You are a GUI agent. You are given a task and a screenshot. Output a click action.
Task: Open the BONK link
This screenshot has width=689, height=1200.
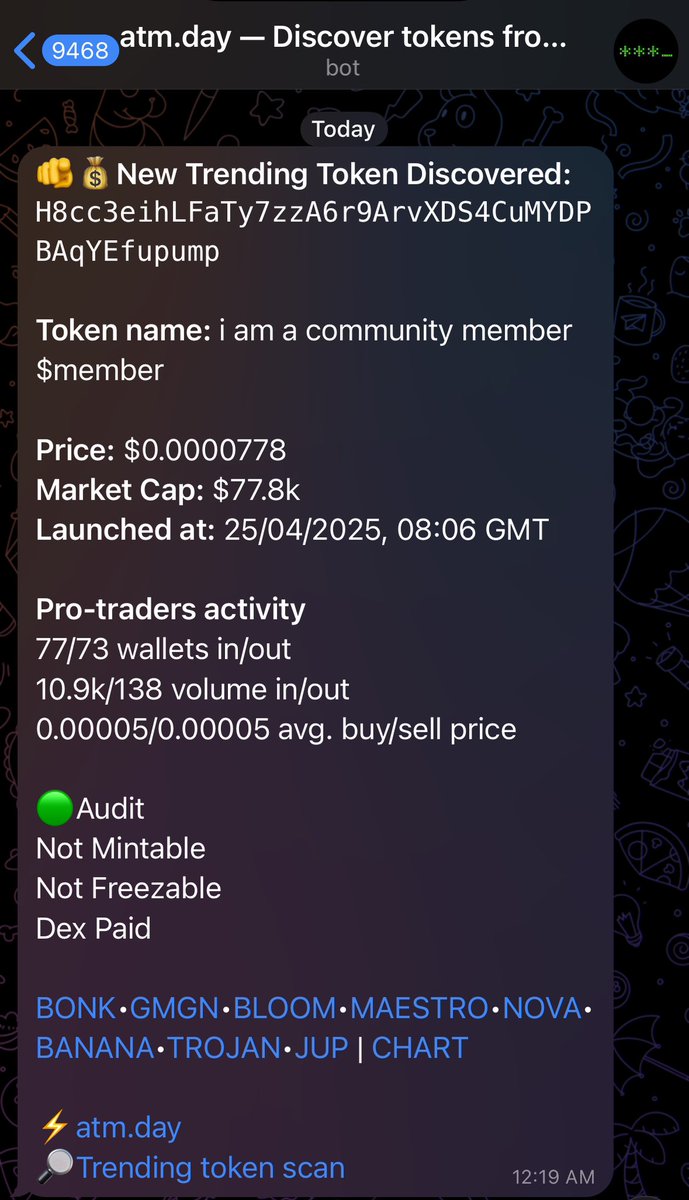[x=76, y=1008]
